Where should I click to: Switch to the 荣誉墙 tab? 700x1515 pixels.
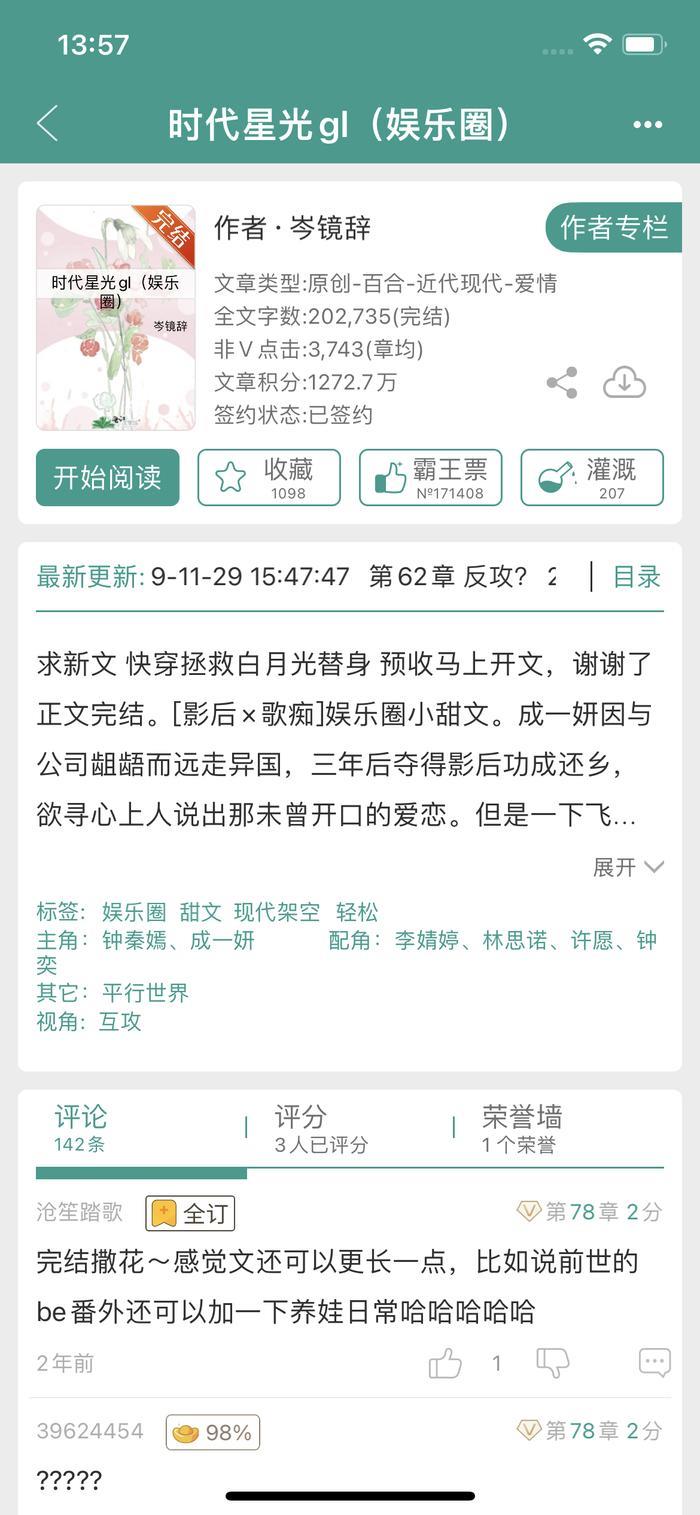pyautogui.click(x=521, y=1128)
